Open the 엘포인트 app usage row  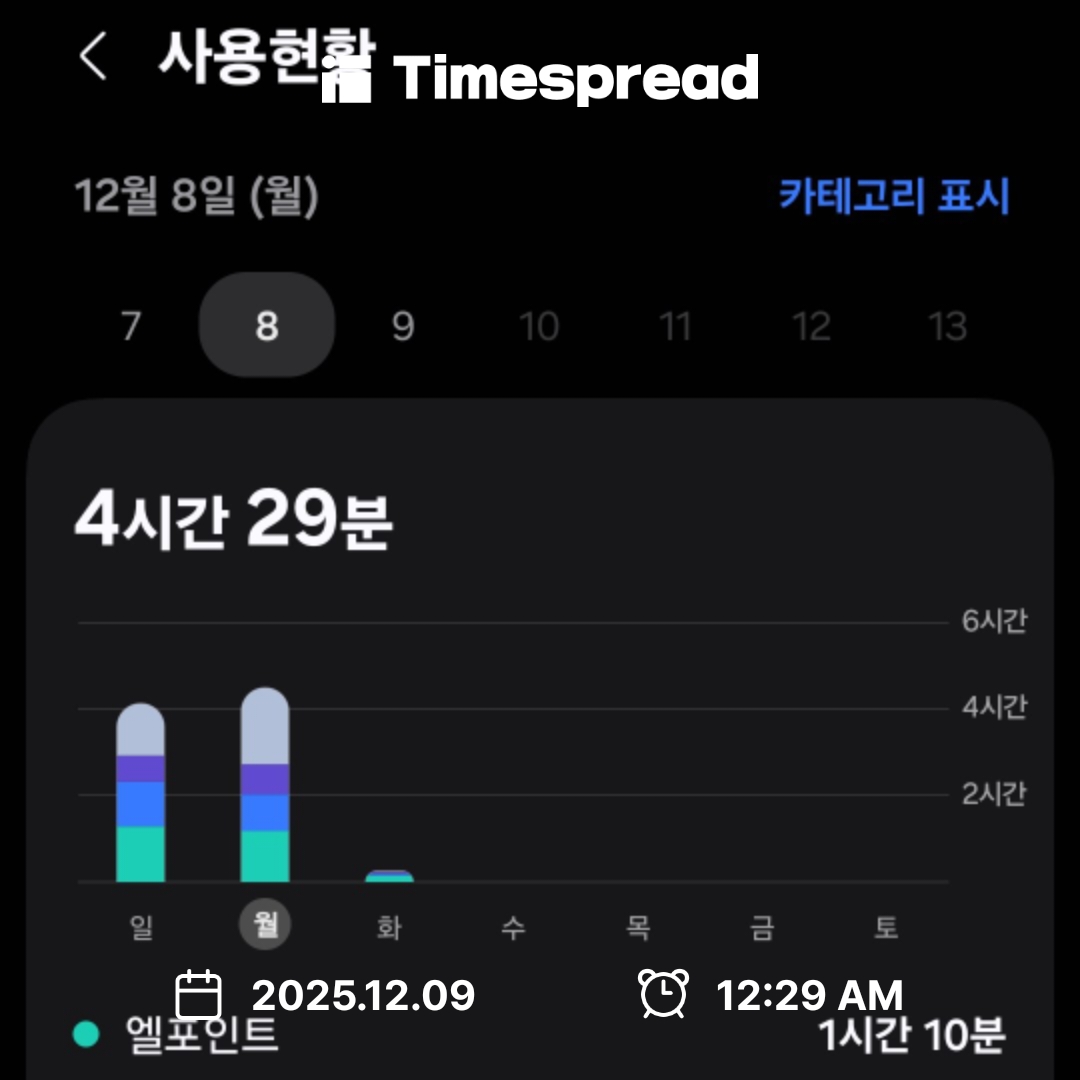[540, 1036]
